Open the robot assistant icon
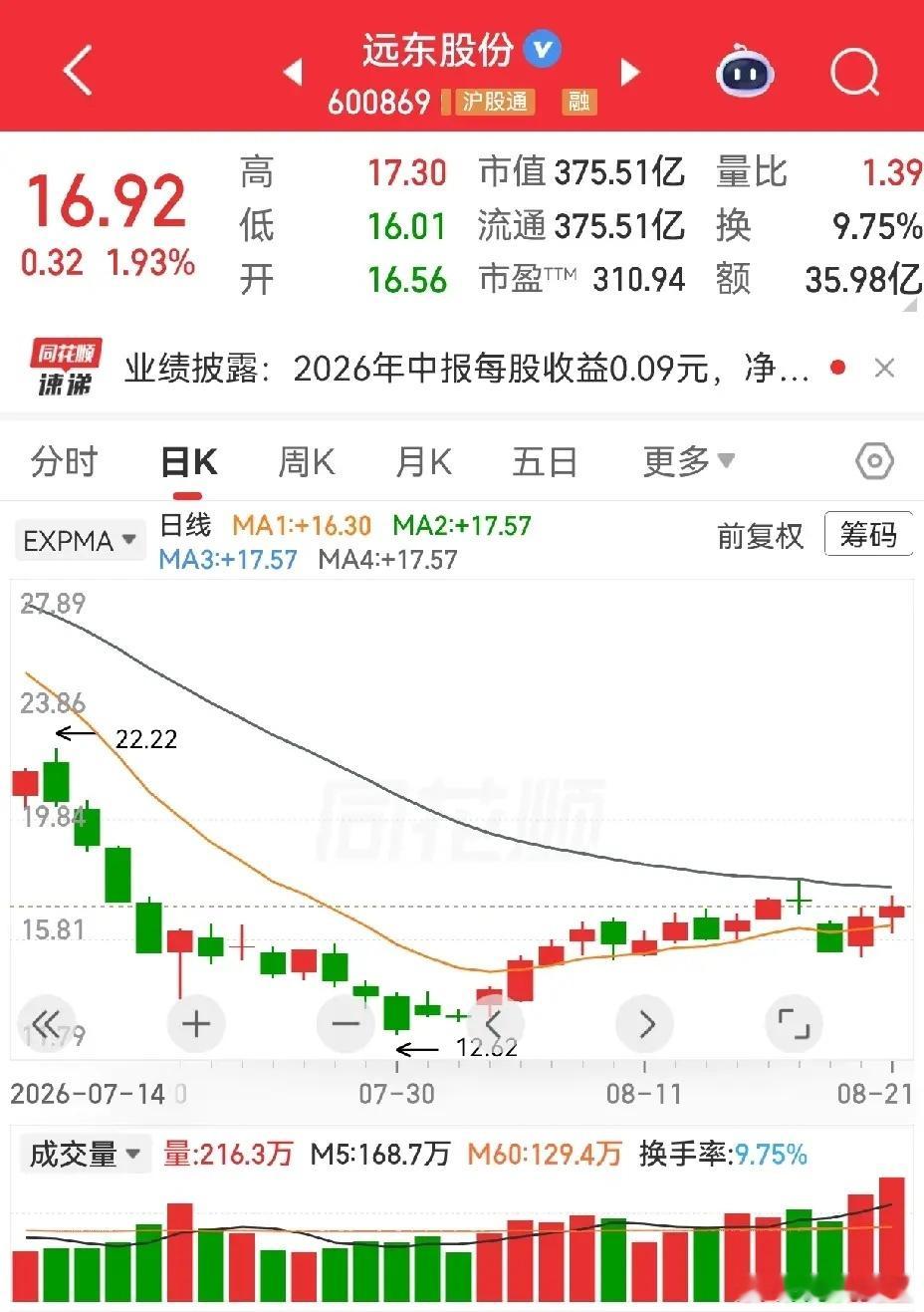The height and width of the screenshot is (1312, 924). pyautogui.click(x=746, y=71)
